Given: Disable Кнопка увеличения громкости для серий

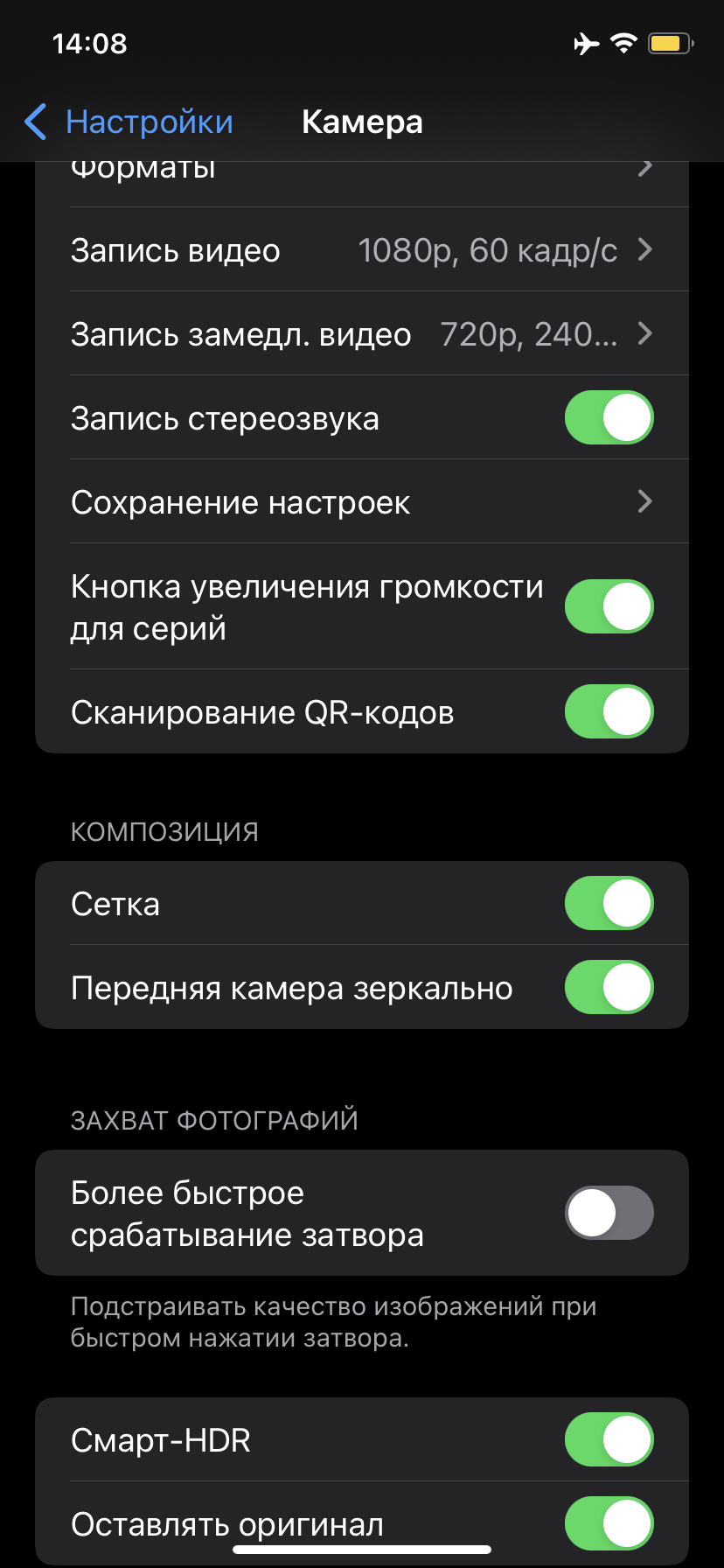Looking at the screenshot, I should [609, 606].
